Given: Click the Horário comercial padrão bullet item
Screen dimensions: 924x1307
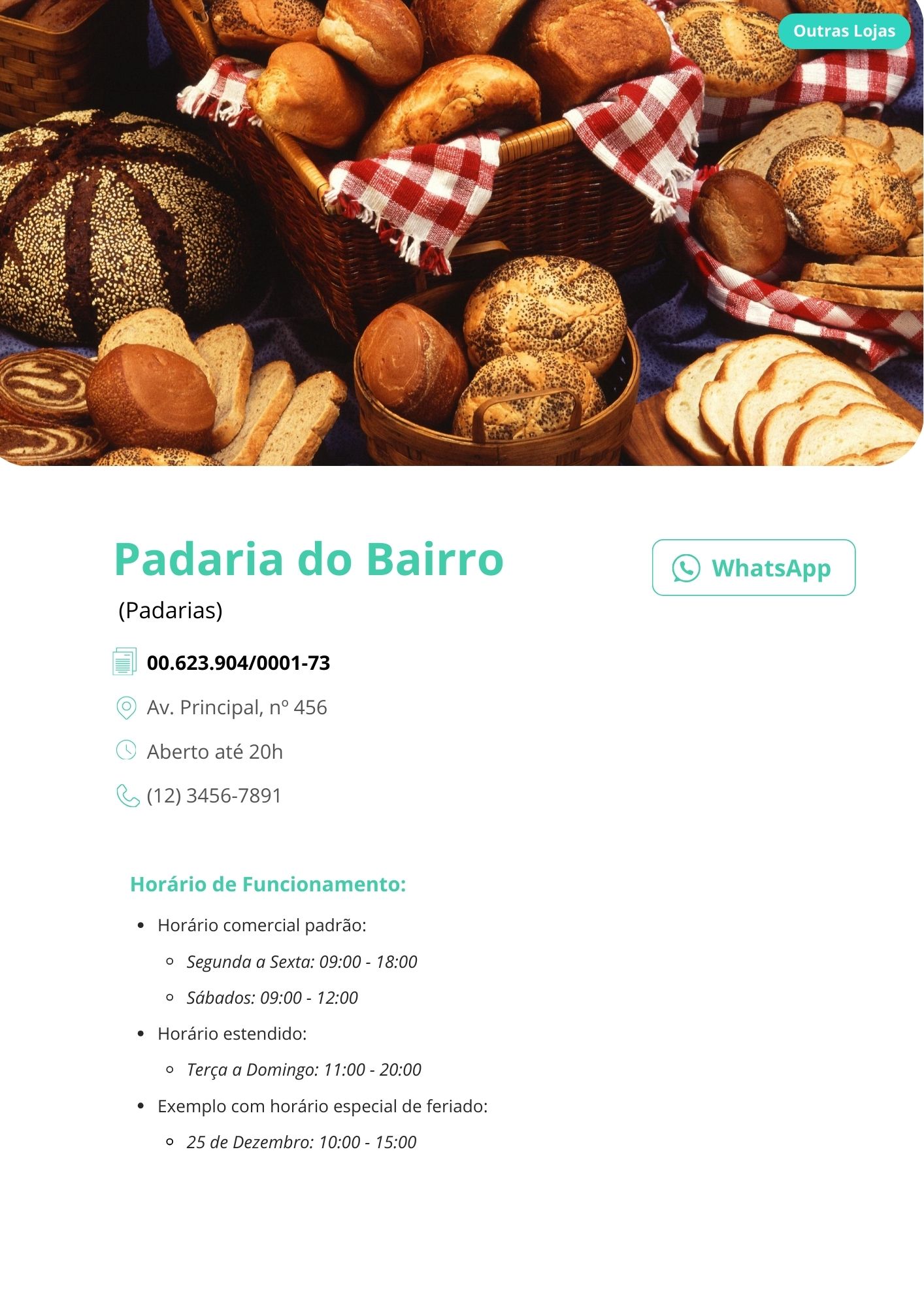Looking at the screenshot, I should coord(263,925).
